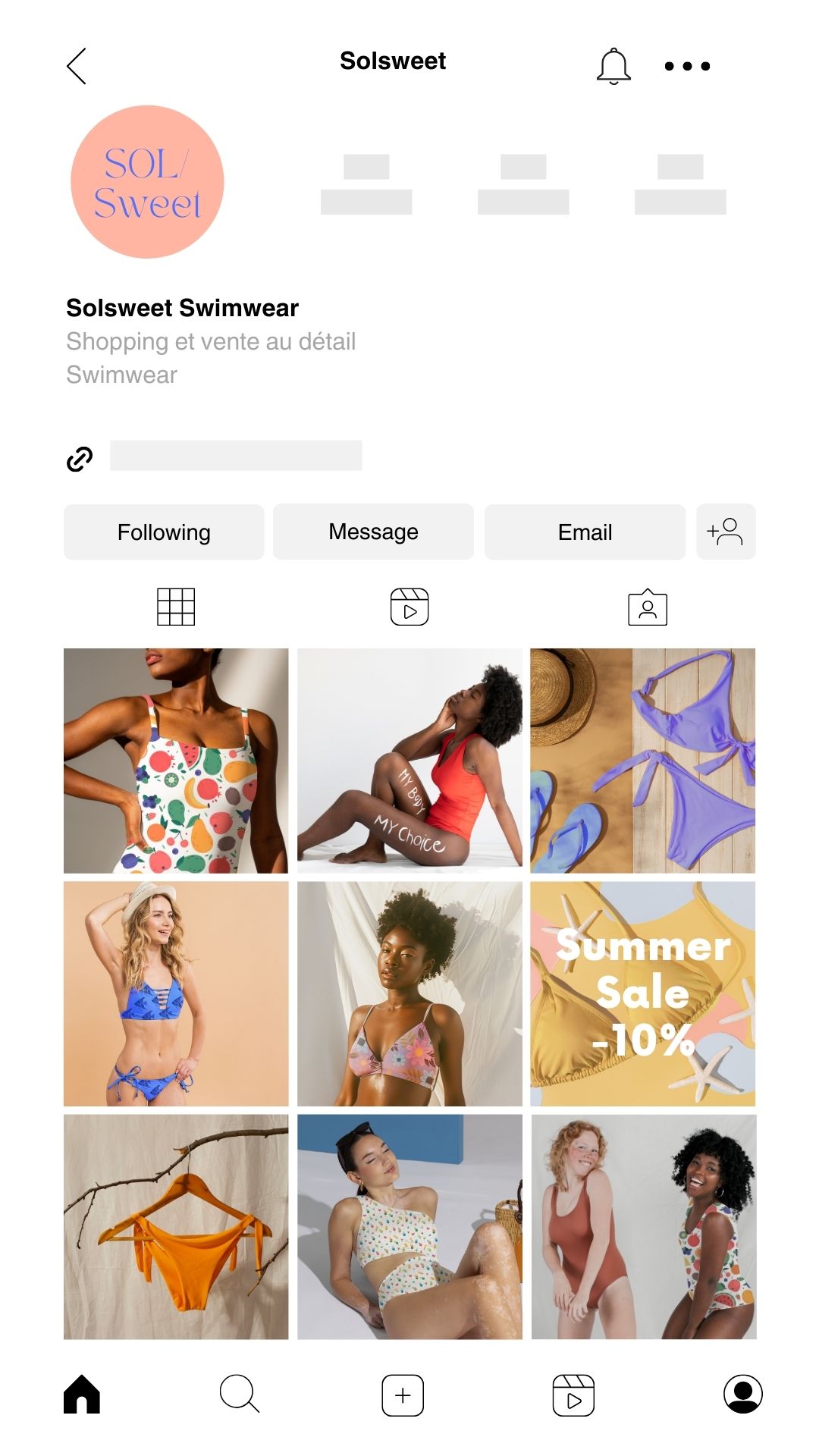Viewport: 819px width, 1456px height.
Task: Open the Summer Sale -10% post
Action: 643,993
